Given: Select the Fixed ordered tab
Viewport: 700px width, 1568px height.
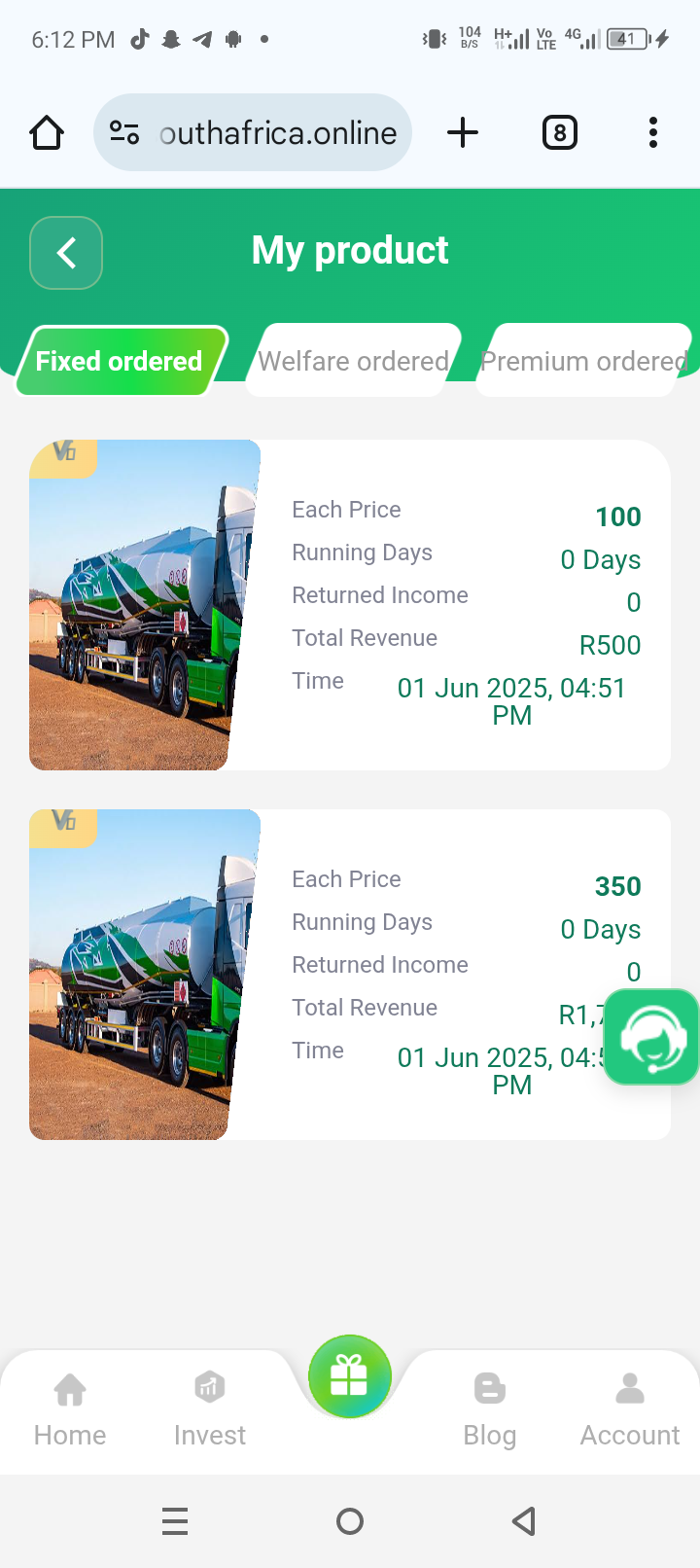Looking at the screenshot, I should click(x=120, y=361).
